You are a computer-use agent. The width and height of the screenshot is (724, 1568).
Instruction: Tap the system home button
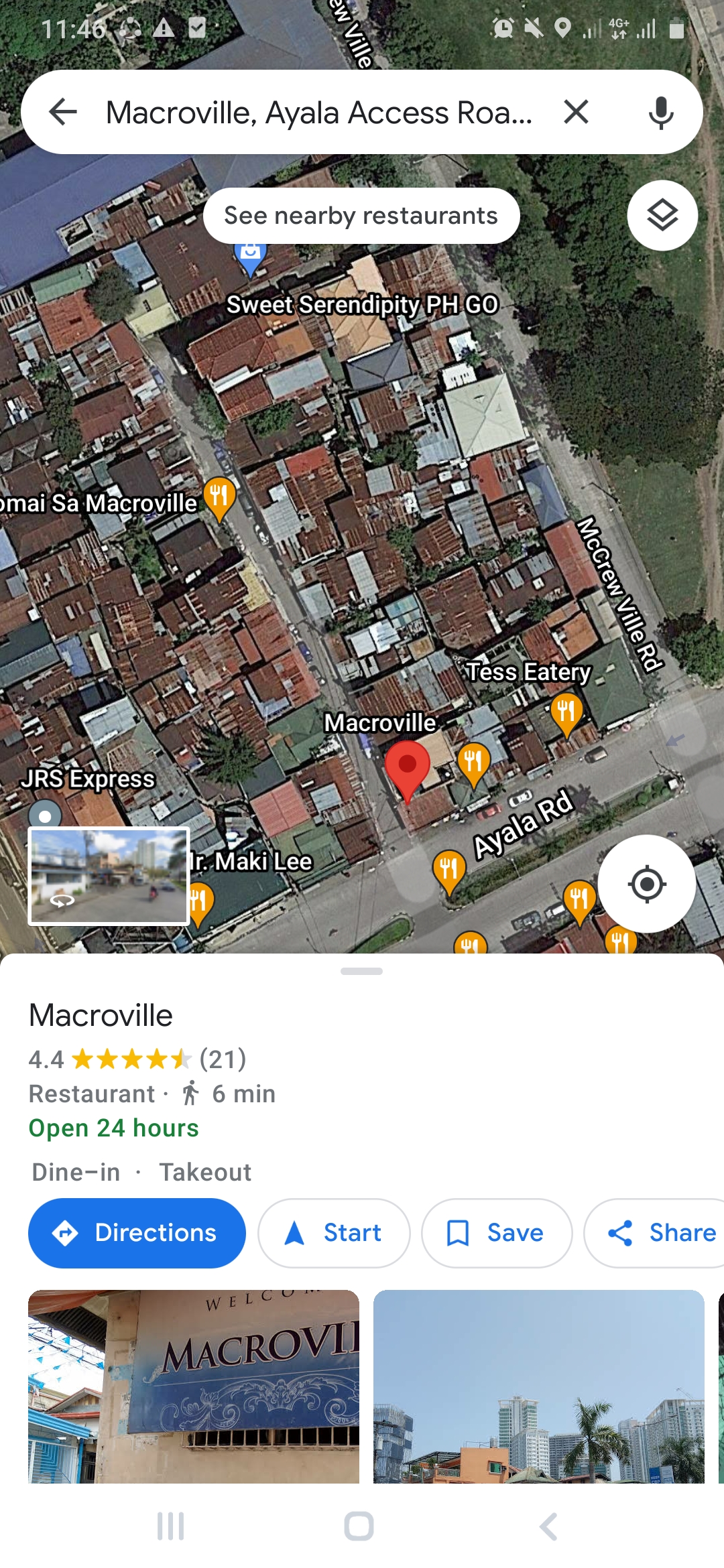[x=359, y=1526]
